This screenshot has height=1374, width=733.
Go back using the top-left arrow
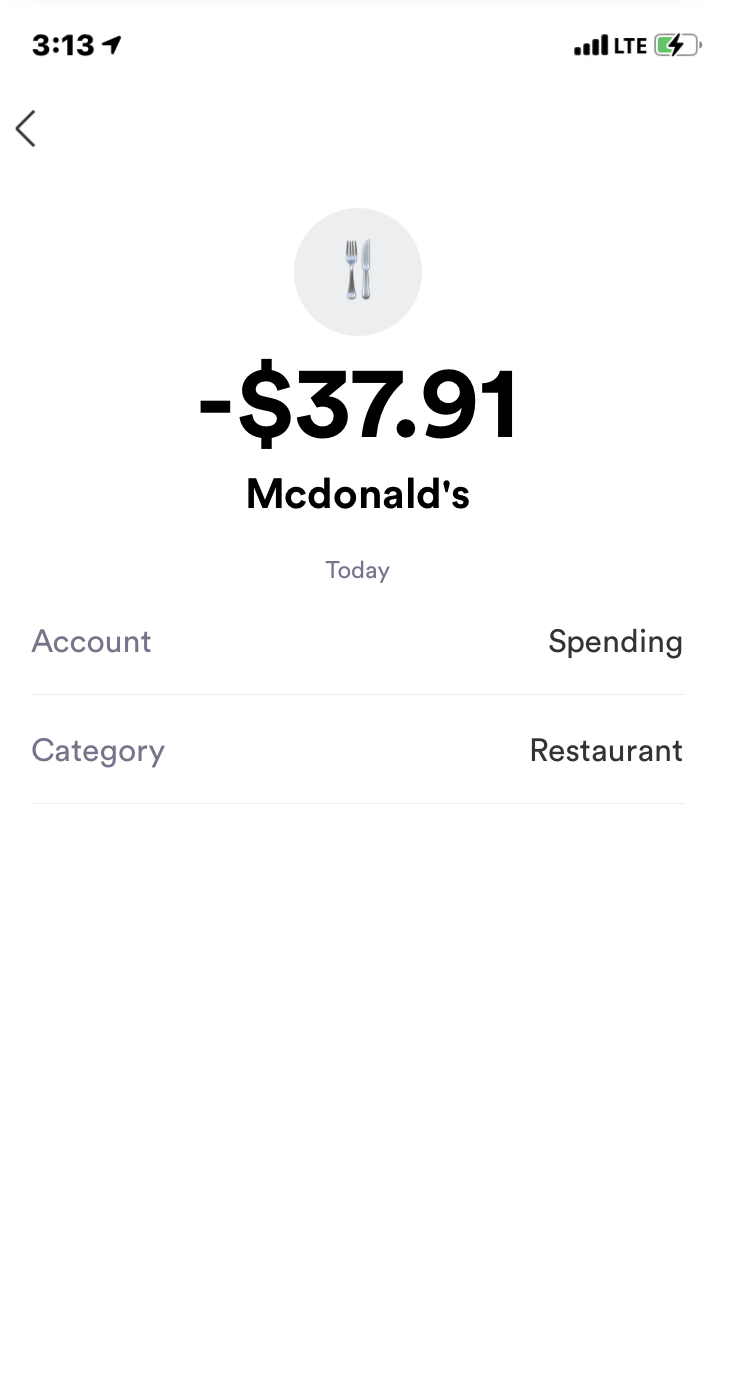(x=26, y=129)
